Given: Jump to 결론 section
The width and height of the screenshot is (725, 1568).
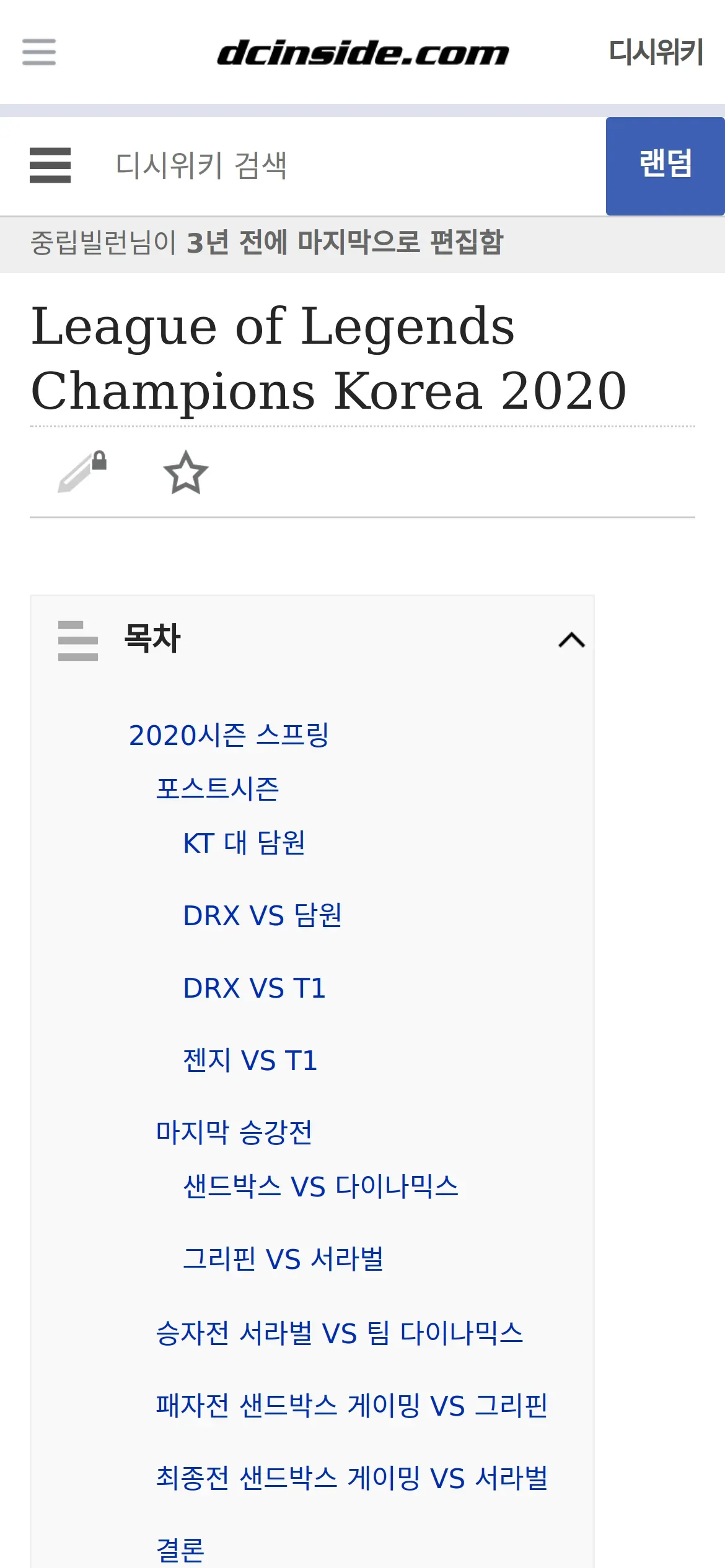Looking at the screenshot, I should point(180,1550).
